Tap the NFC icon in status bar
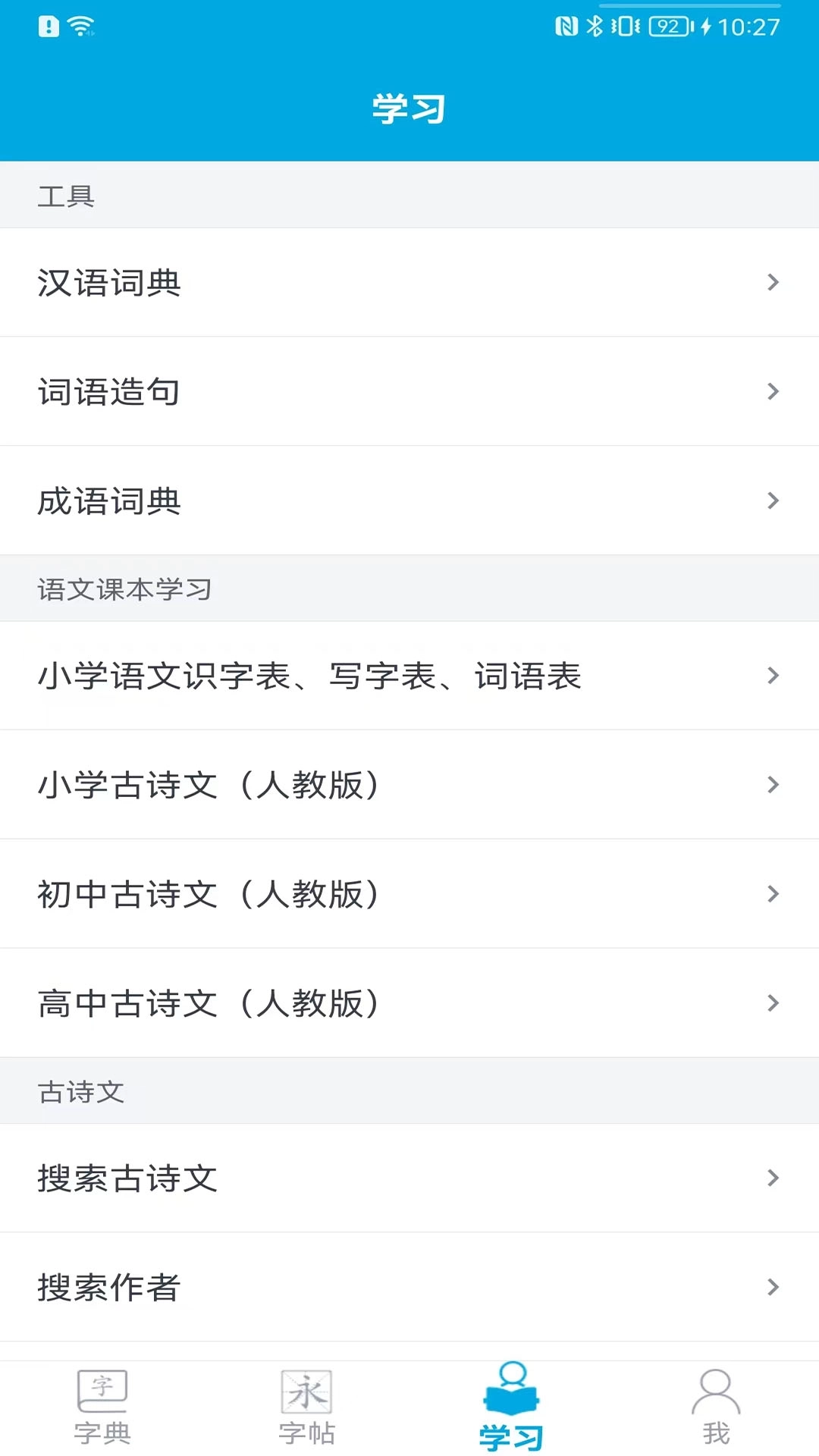 point(566,27)
